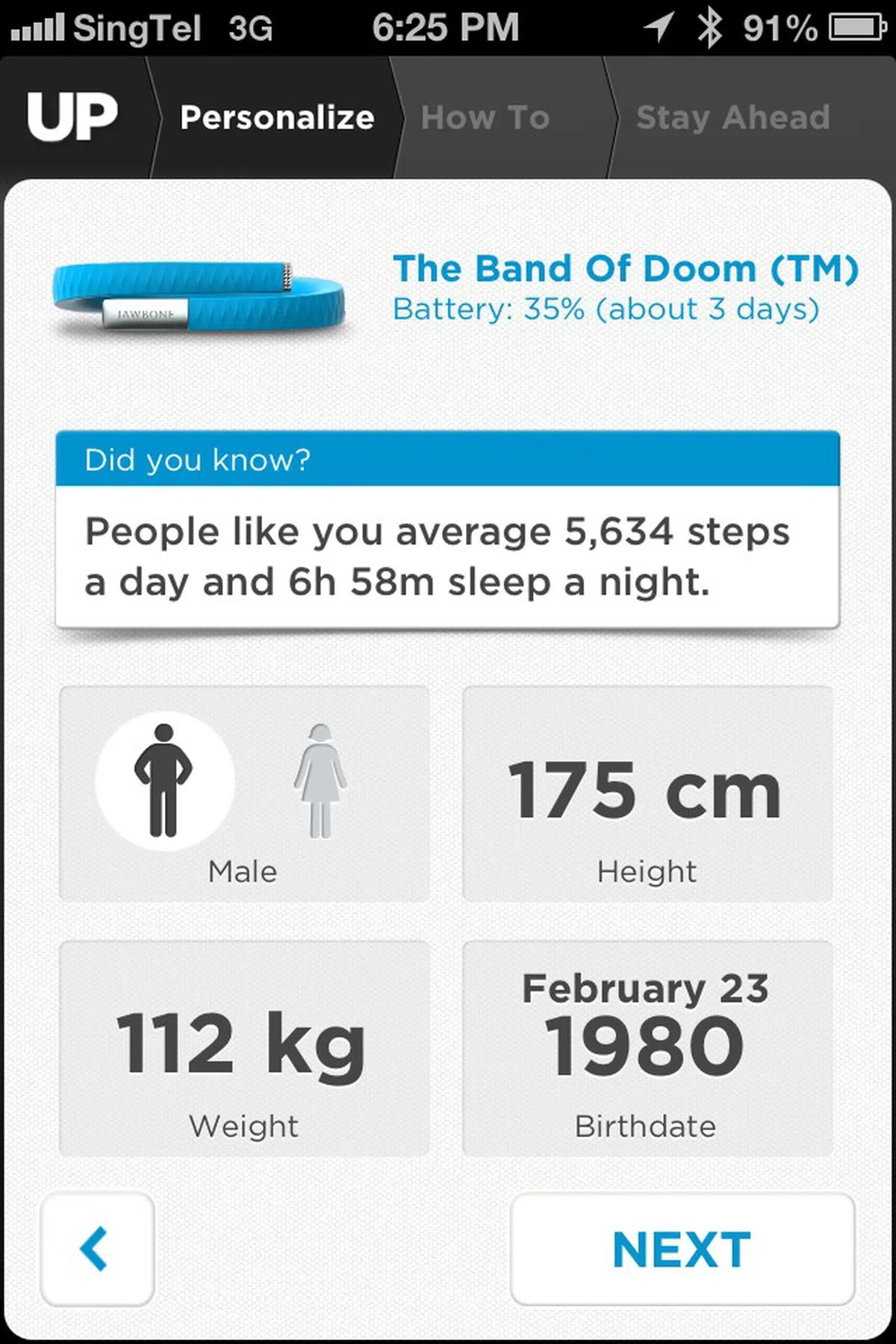Edit the 175 cm height tile
Screen dimensions: 896x1344
pos(647,794)
